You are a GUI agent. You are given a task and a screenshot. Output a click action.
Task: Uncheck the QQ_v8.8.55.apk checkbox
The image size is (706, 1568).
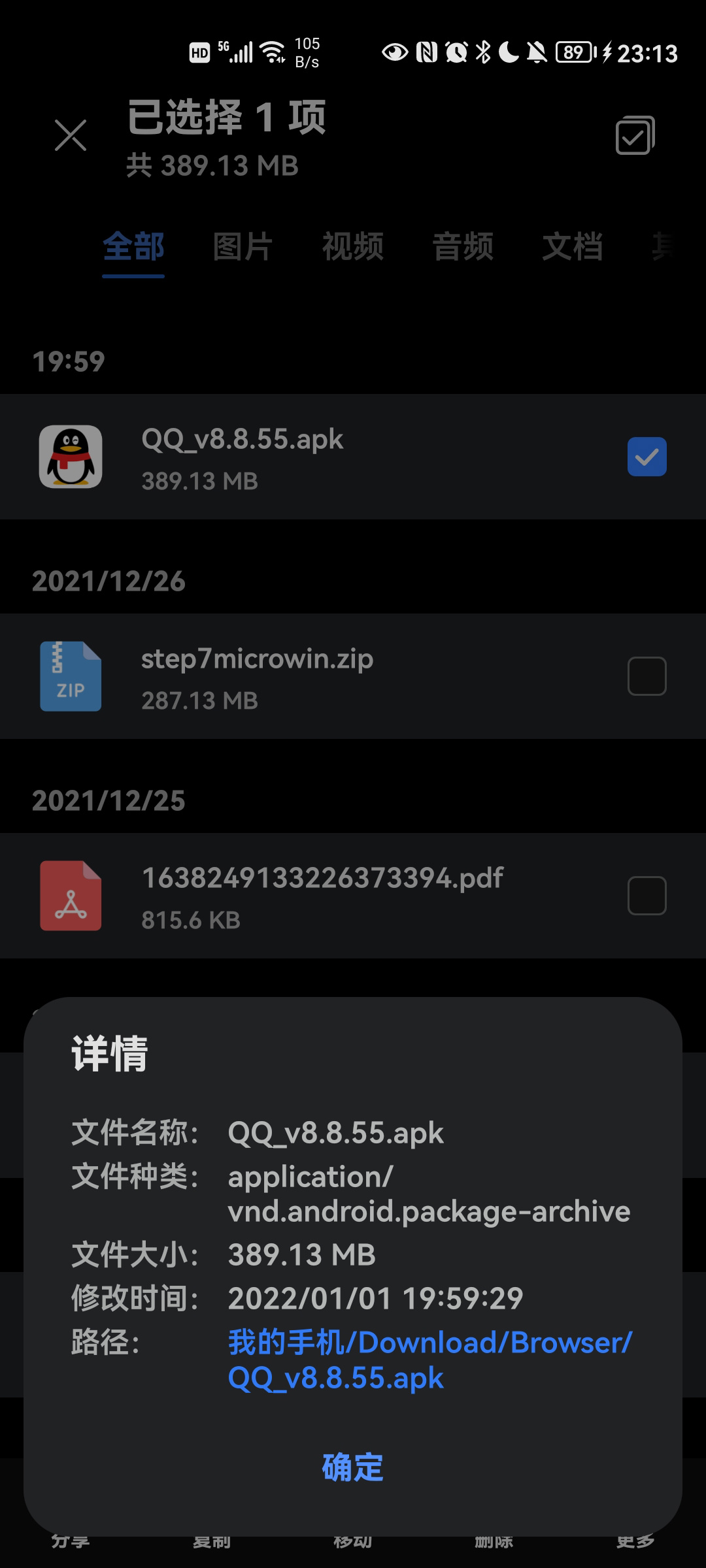pyautogui.click(x=647, y=457)
